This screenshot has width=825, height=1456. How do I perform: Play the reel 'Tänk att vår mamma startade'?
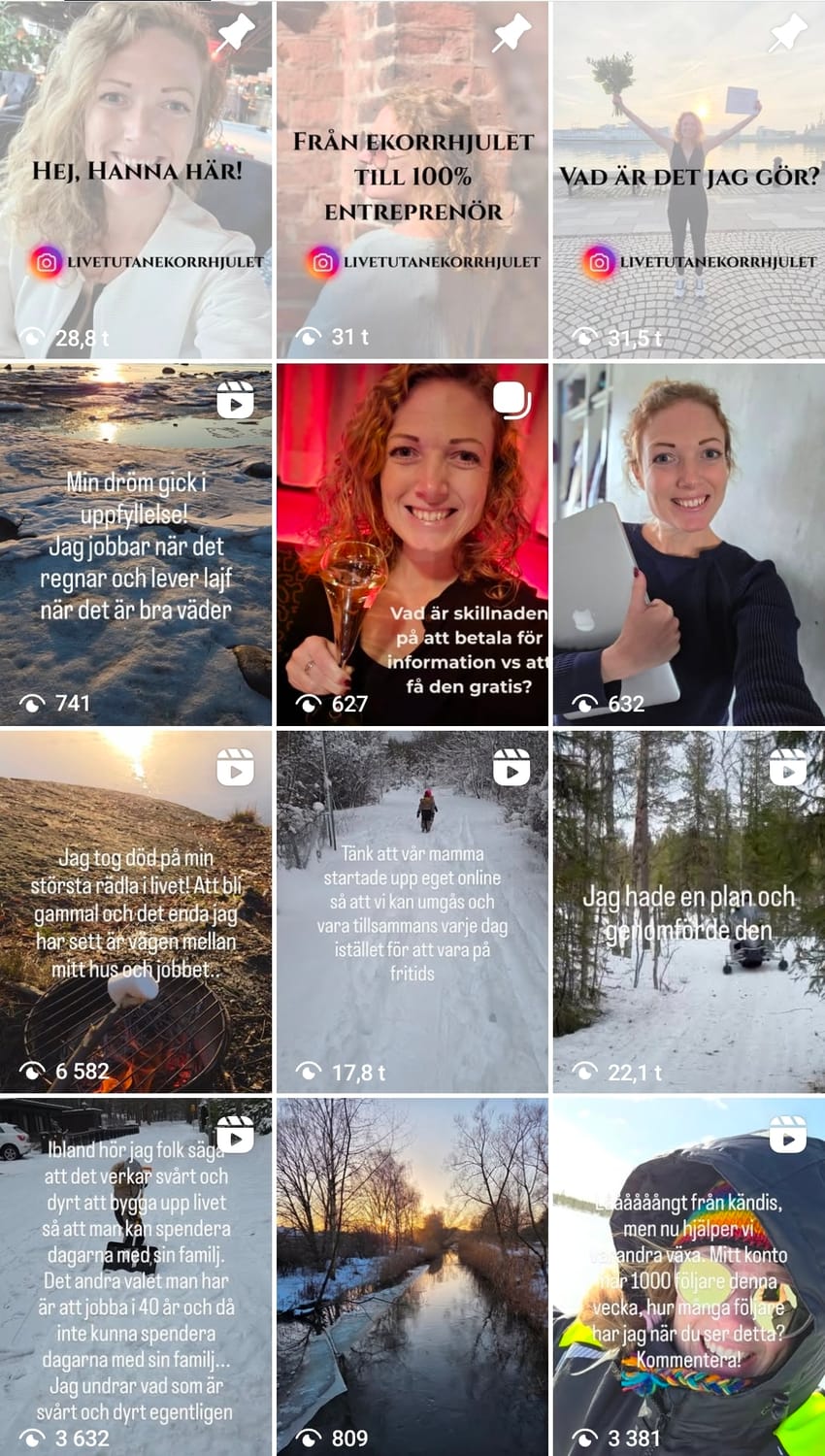[x=412, y=912]
